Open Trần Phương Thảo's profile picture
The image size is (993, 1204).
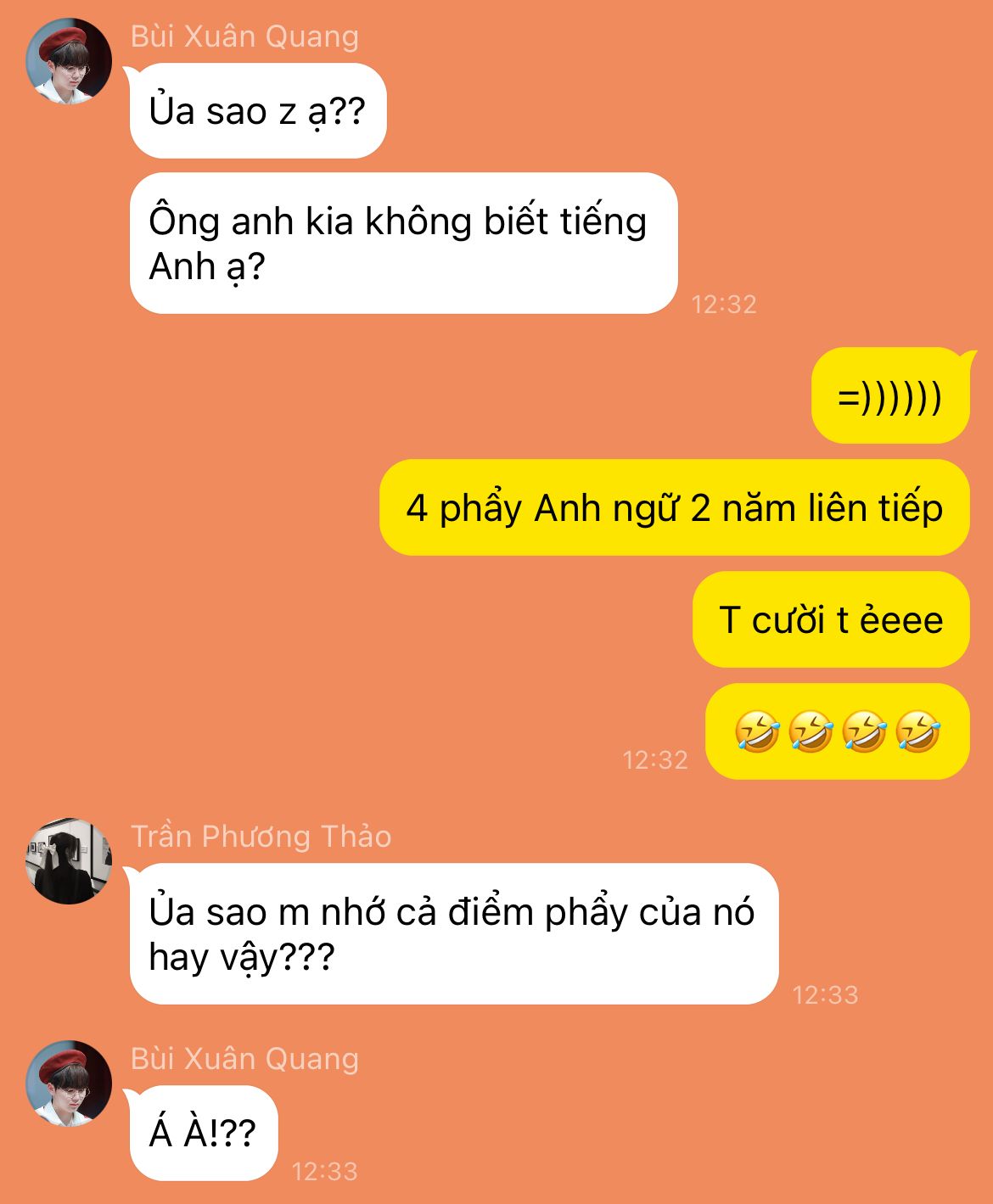click(69, 860)
